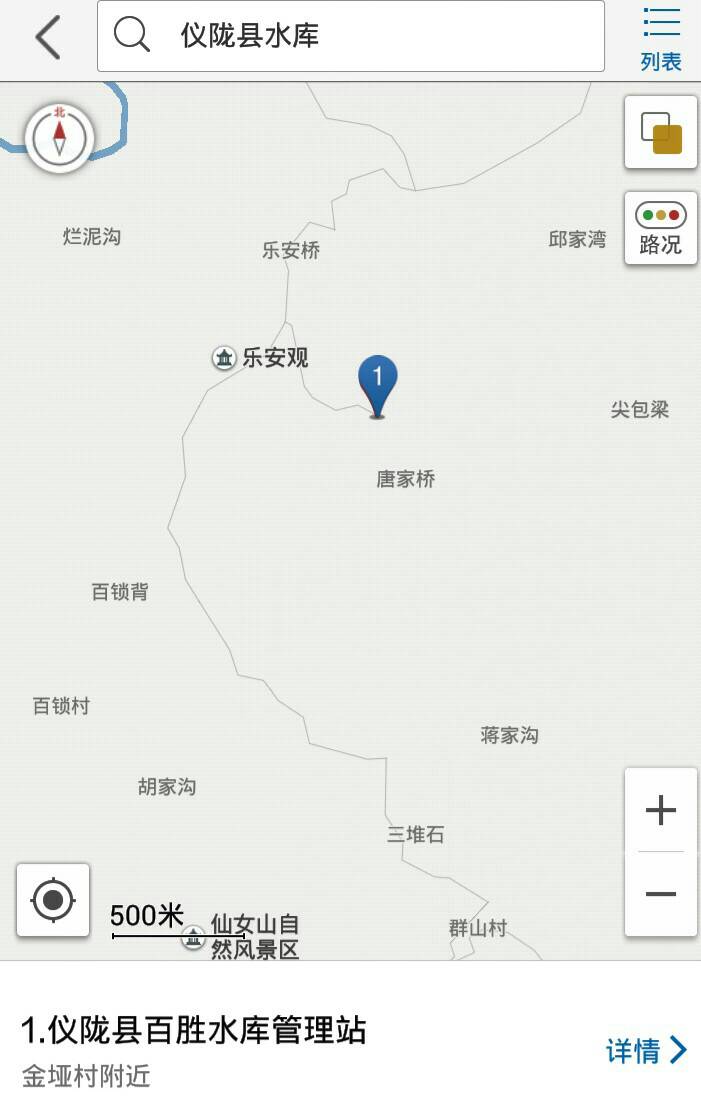Switch to the 列表 list view
Screen dimensions: 701x1114
[x=661, y=38]
